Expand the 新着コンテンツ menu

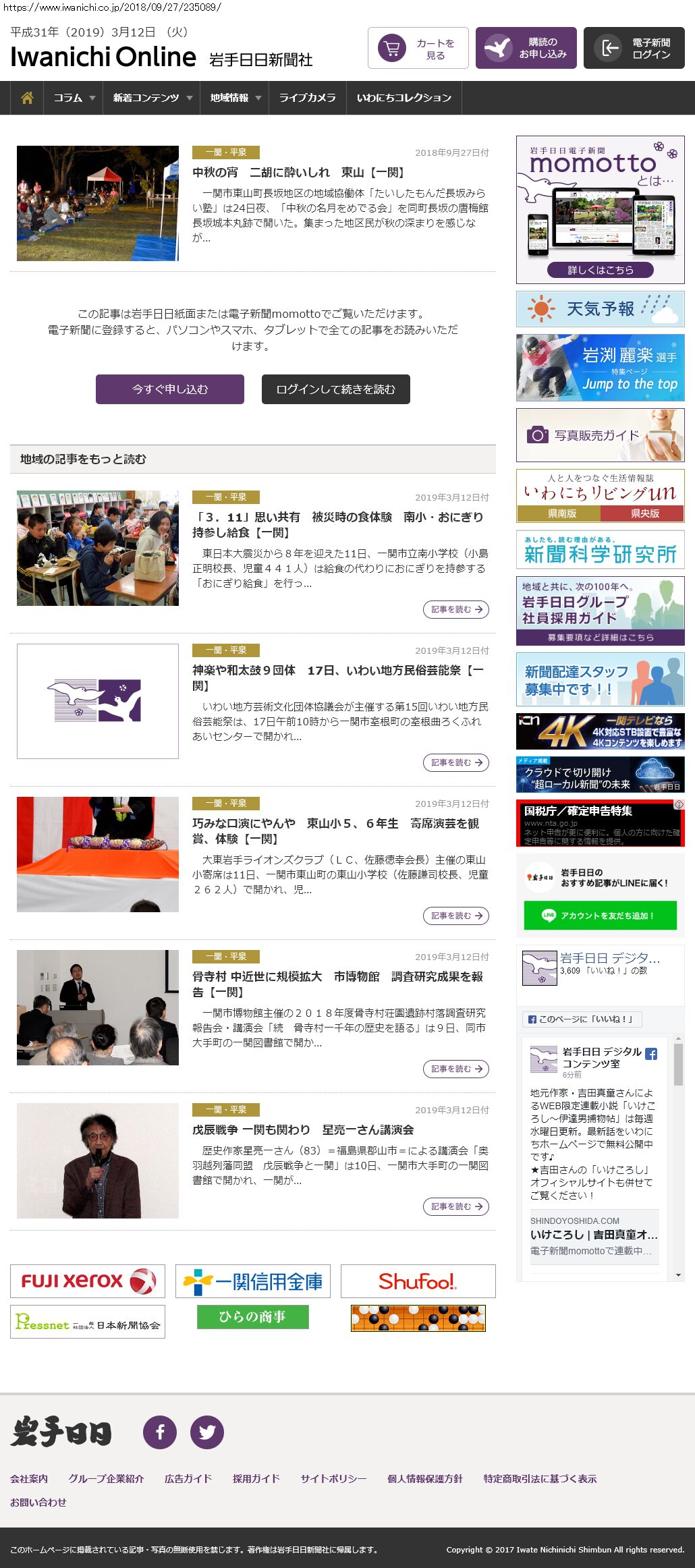tap(152, 98)
